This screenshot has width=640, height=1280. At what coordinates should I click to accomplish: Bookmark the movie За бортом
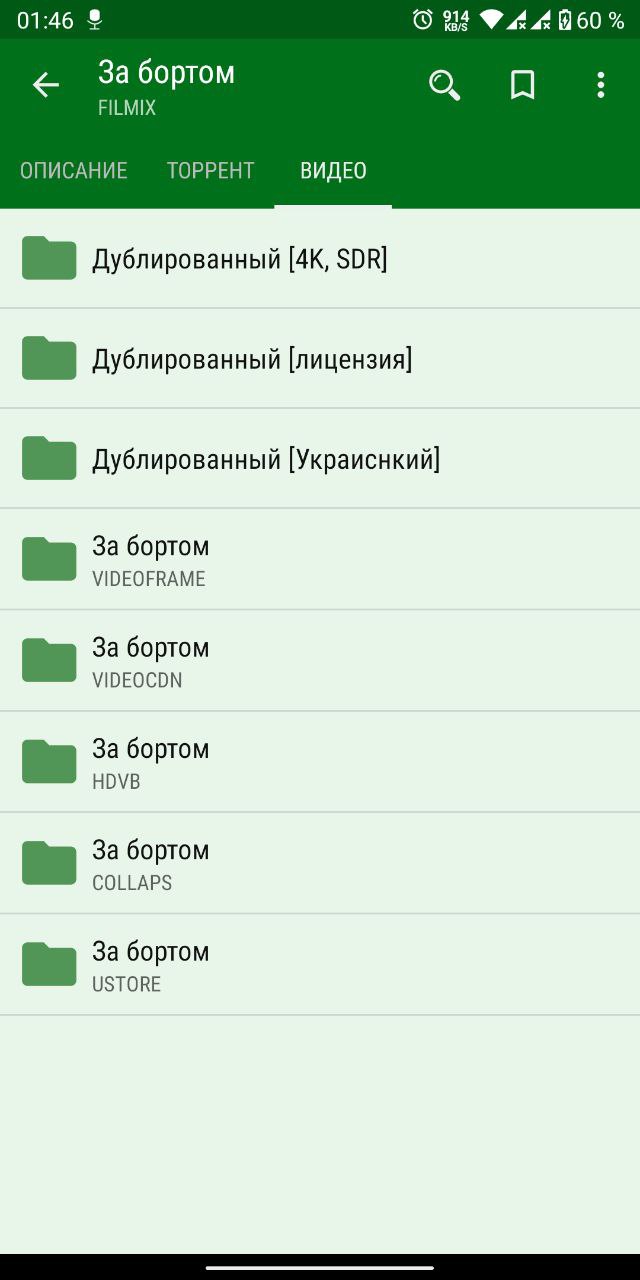(522, 86)
